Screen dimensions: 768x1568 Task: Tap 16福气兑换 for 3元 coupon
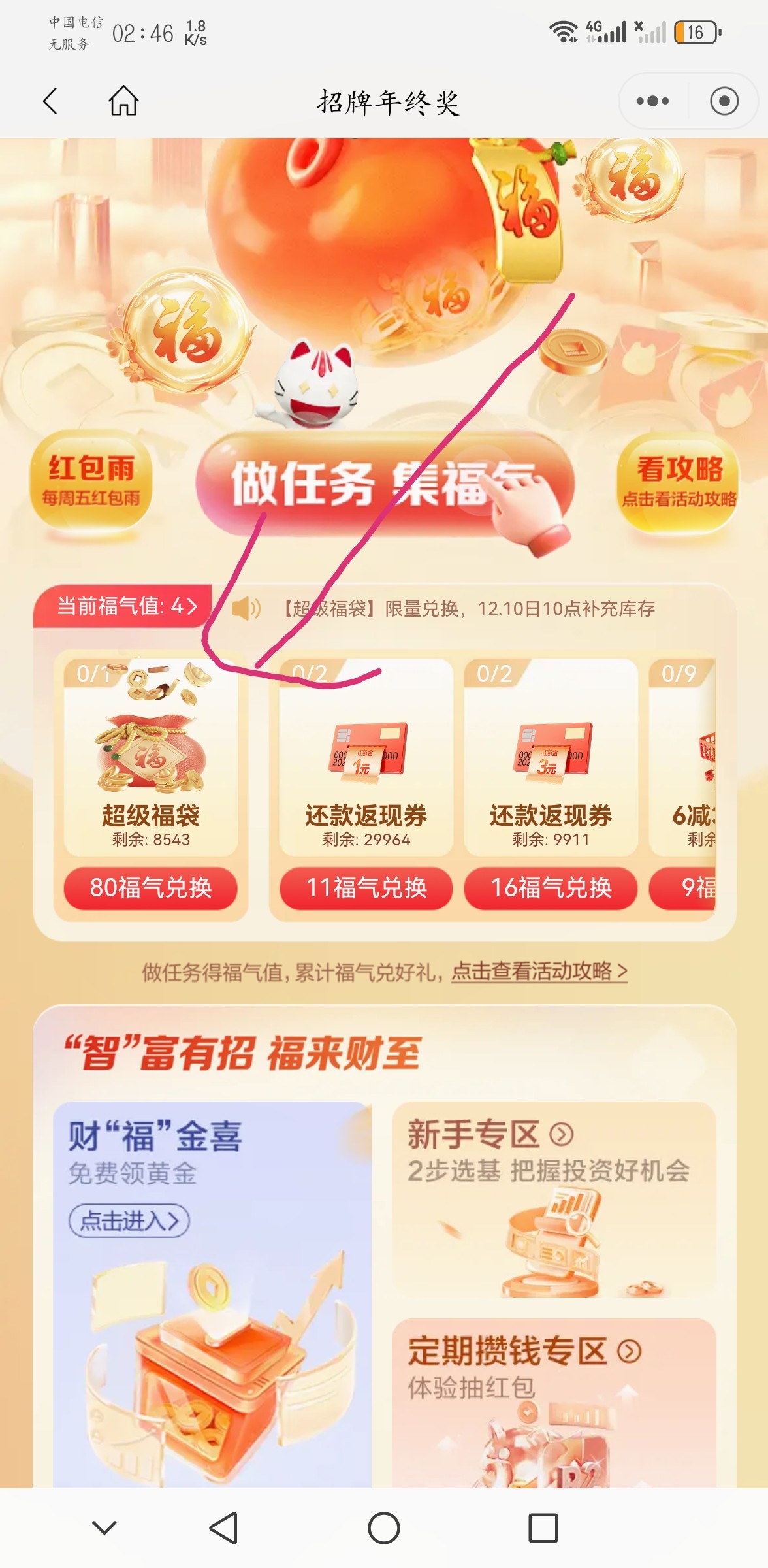click(x=551, y=888)
